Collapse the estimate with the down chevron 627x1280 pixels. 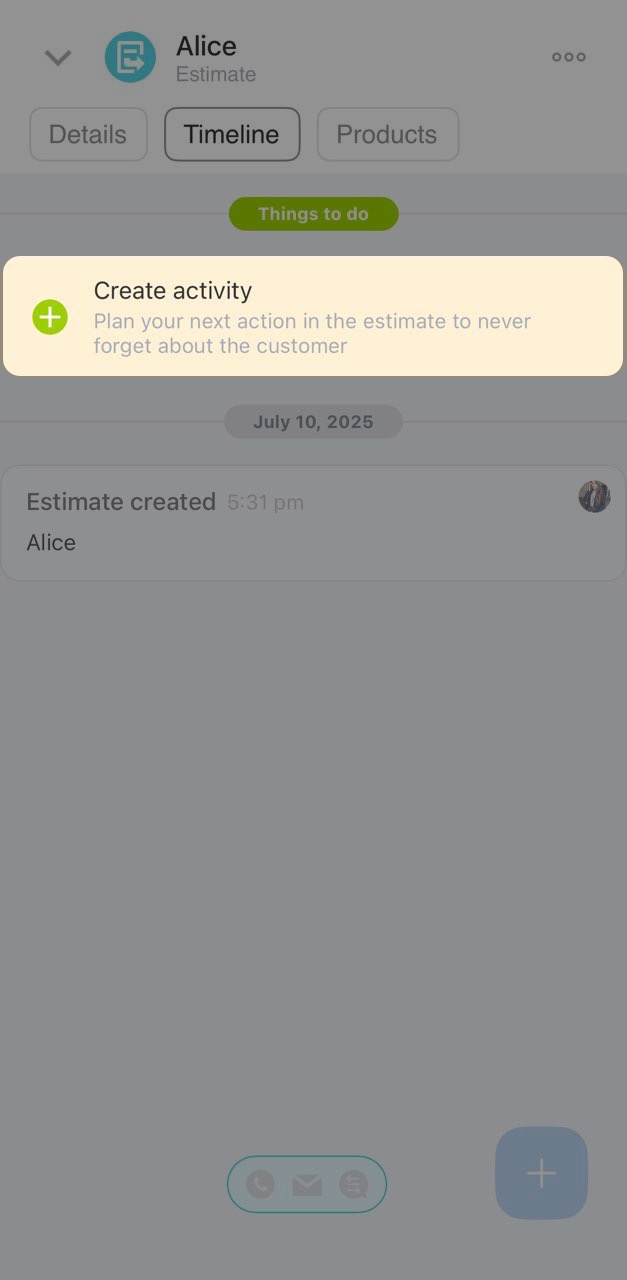[58, 58]
